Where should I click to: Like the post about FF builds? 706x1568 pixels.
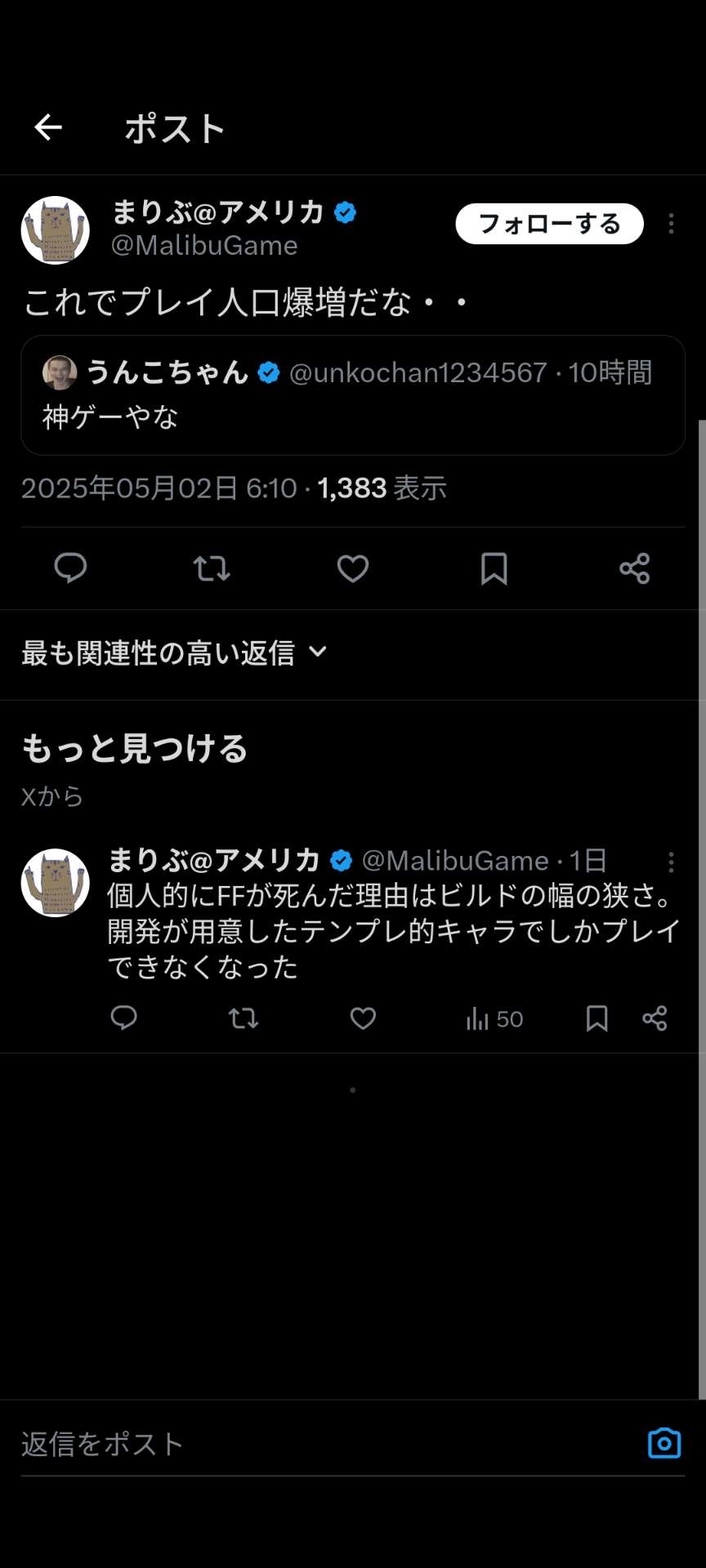pos(363,1018)
